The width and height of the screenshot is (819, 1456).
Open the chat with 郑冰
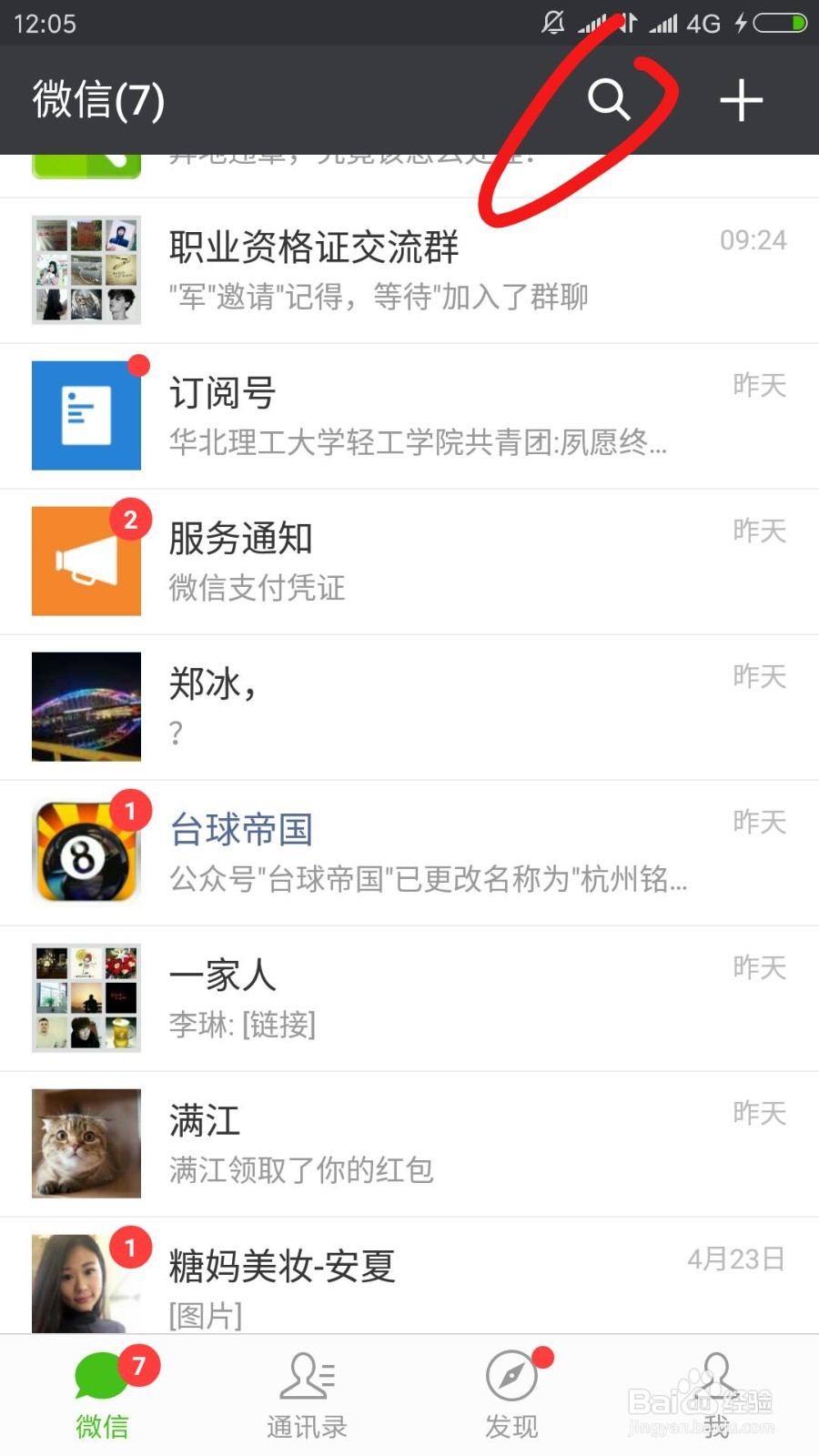coord(409,707)
